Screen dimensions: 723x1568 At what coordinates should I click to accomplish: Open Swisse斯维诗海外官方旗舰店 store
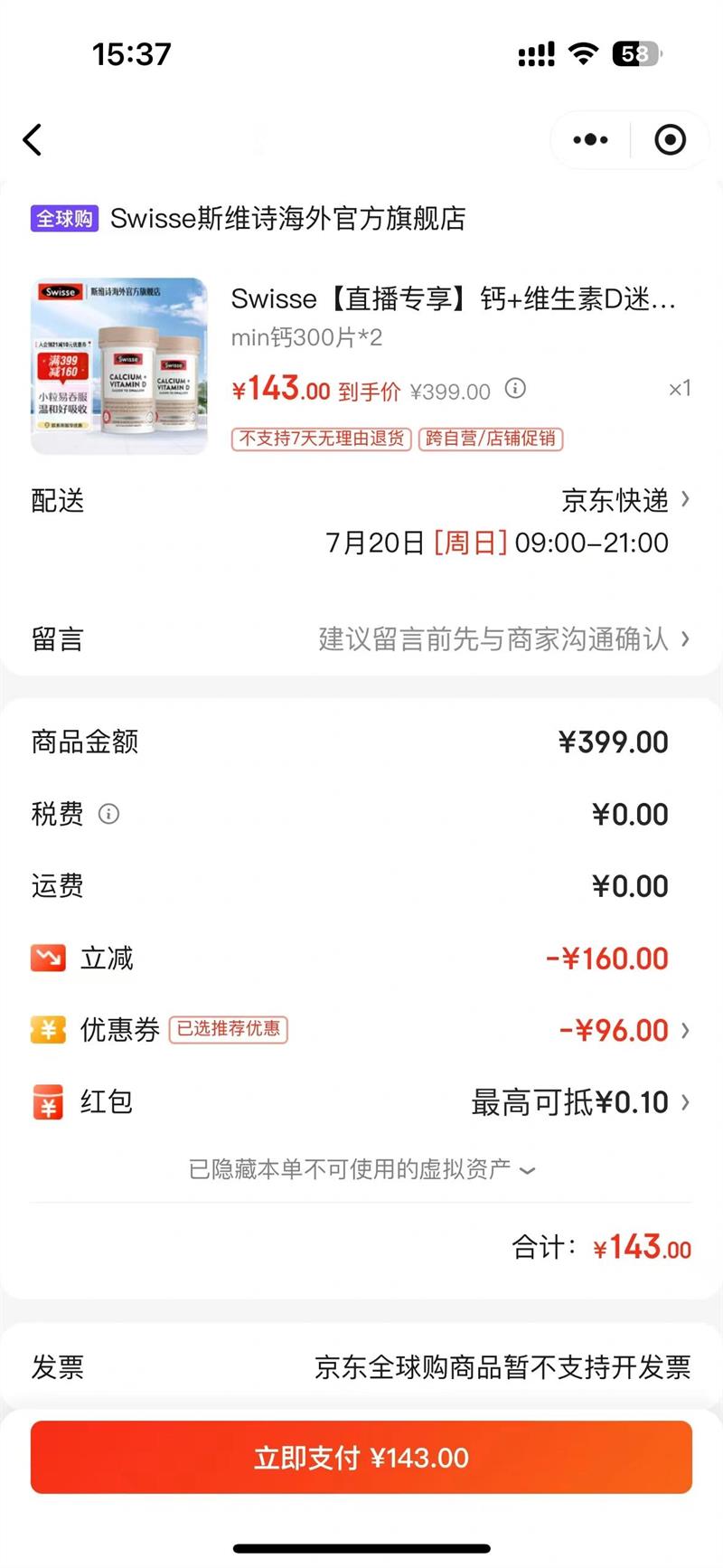pyautogui.click(x=287, y=218)
